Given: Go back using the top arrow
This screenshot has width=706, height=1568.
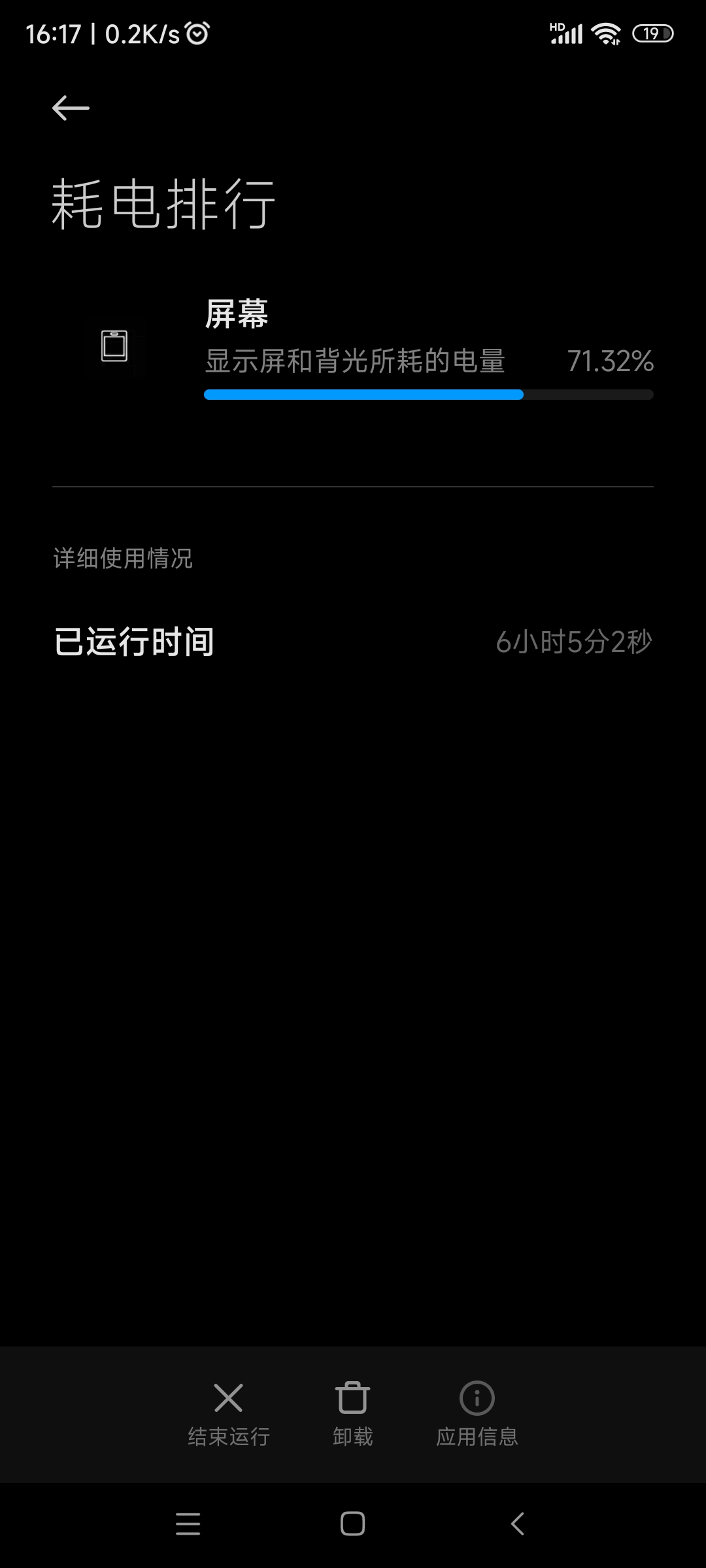Looking at the screenshot, I should (71, 108).
